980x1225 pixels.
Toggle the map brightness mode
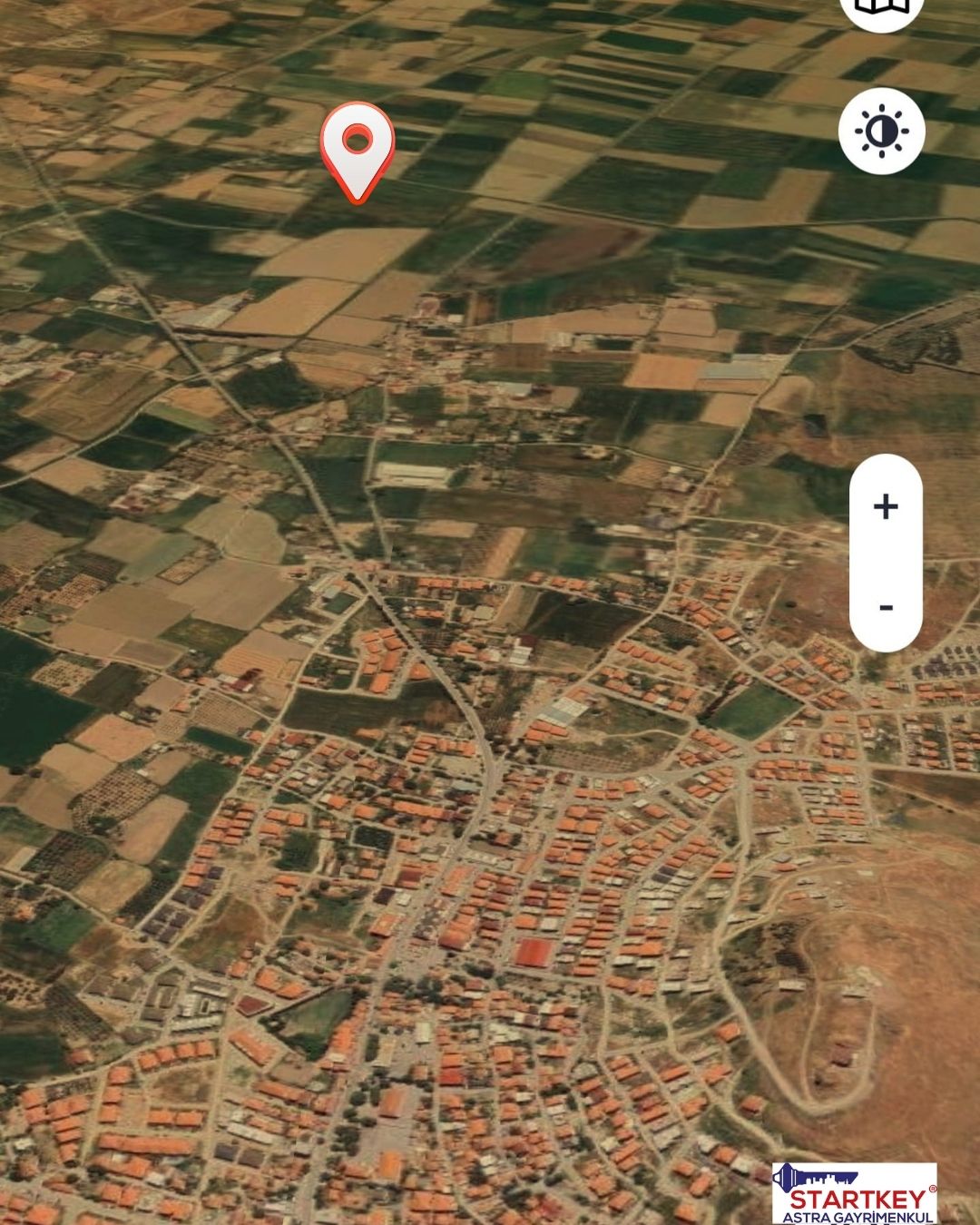click(882, 132)
